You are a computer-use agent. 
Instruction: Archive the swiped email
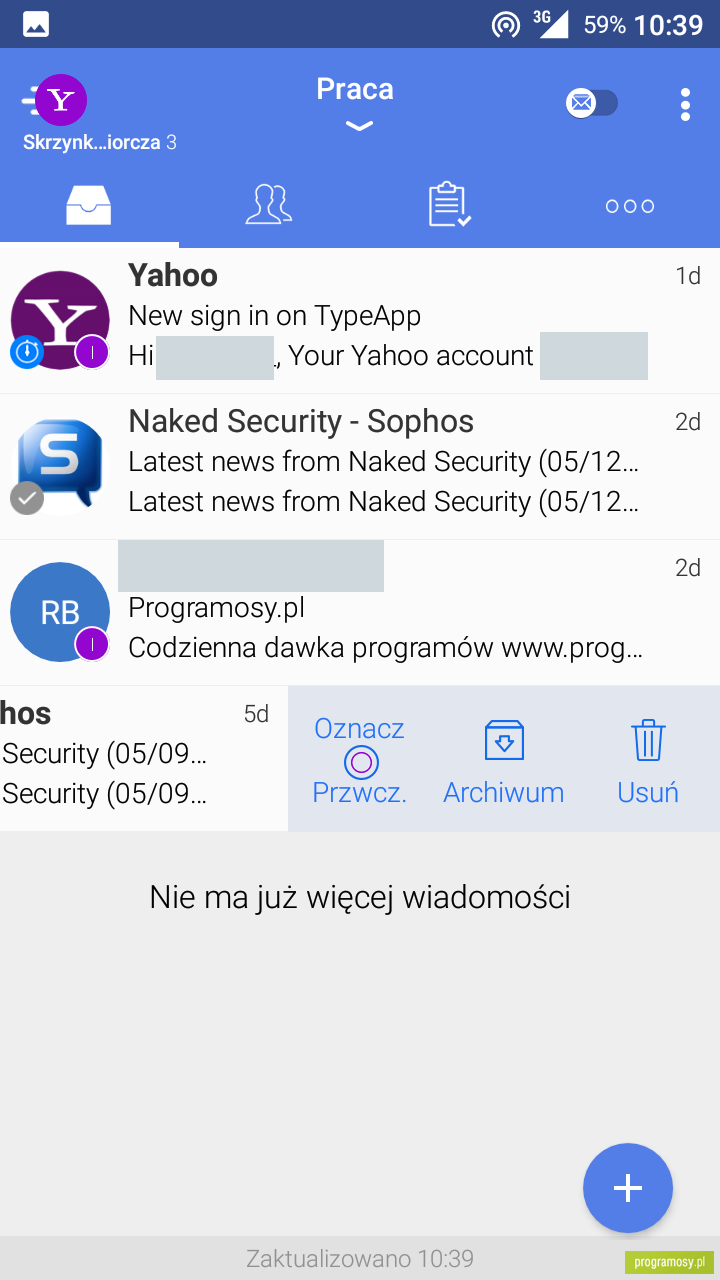(504, 762)
